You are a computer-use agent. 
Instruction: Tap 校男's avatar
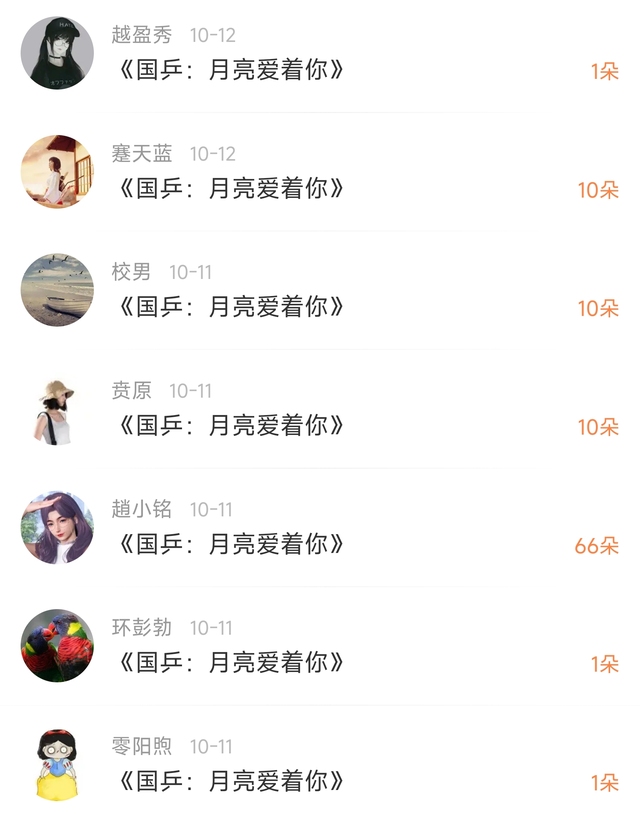(57, 290)
